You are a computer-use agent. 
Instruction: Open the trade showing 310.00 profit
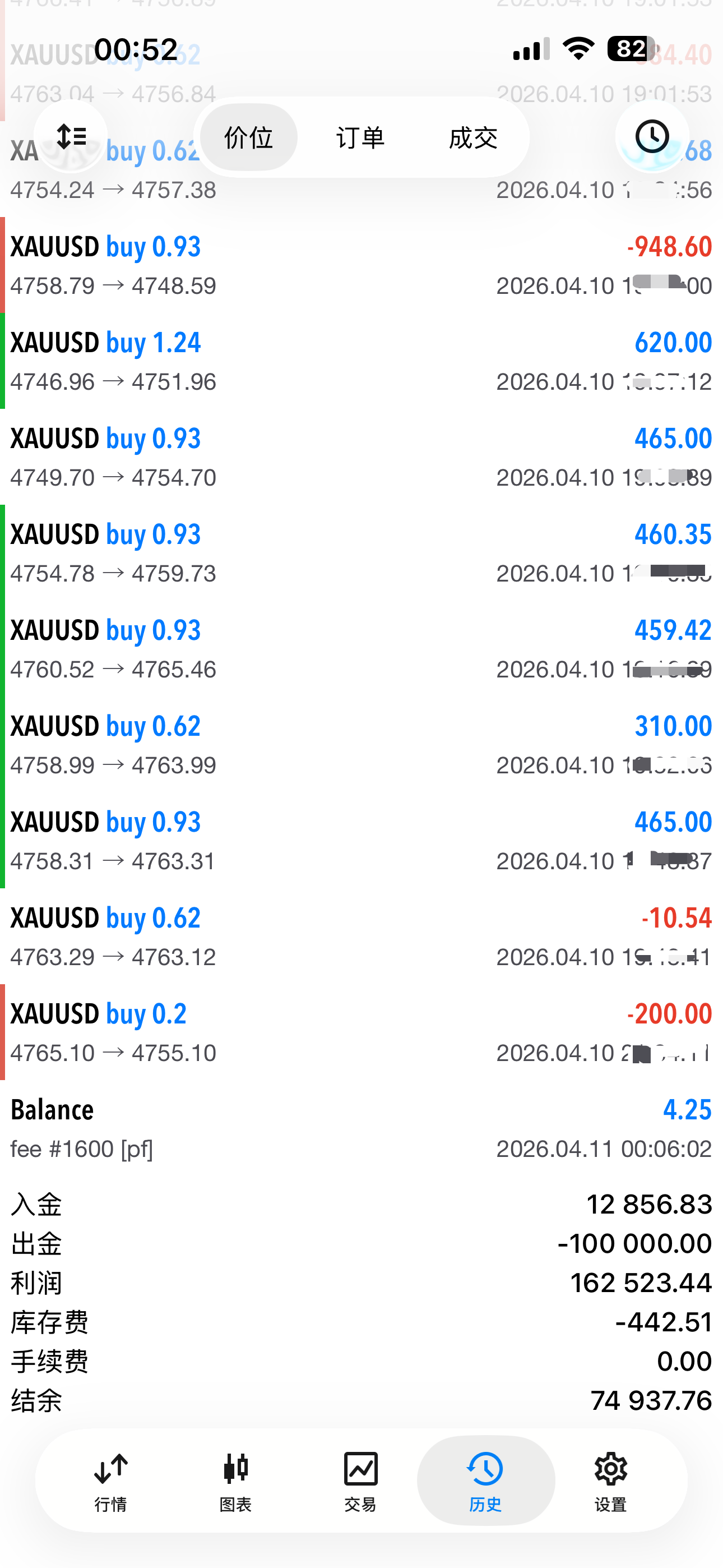click(361, 744)
